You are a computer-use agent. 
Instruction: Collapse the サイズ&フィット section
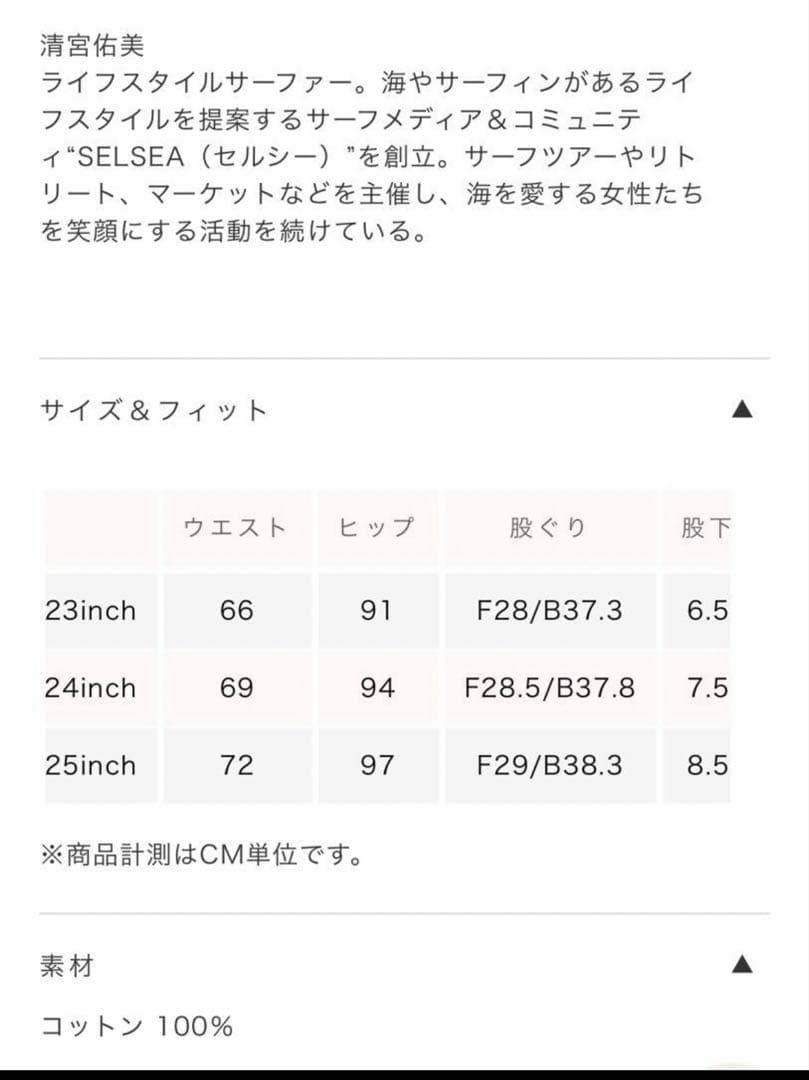tap(741, 409)
